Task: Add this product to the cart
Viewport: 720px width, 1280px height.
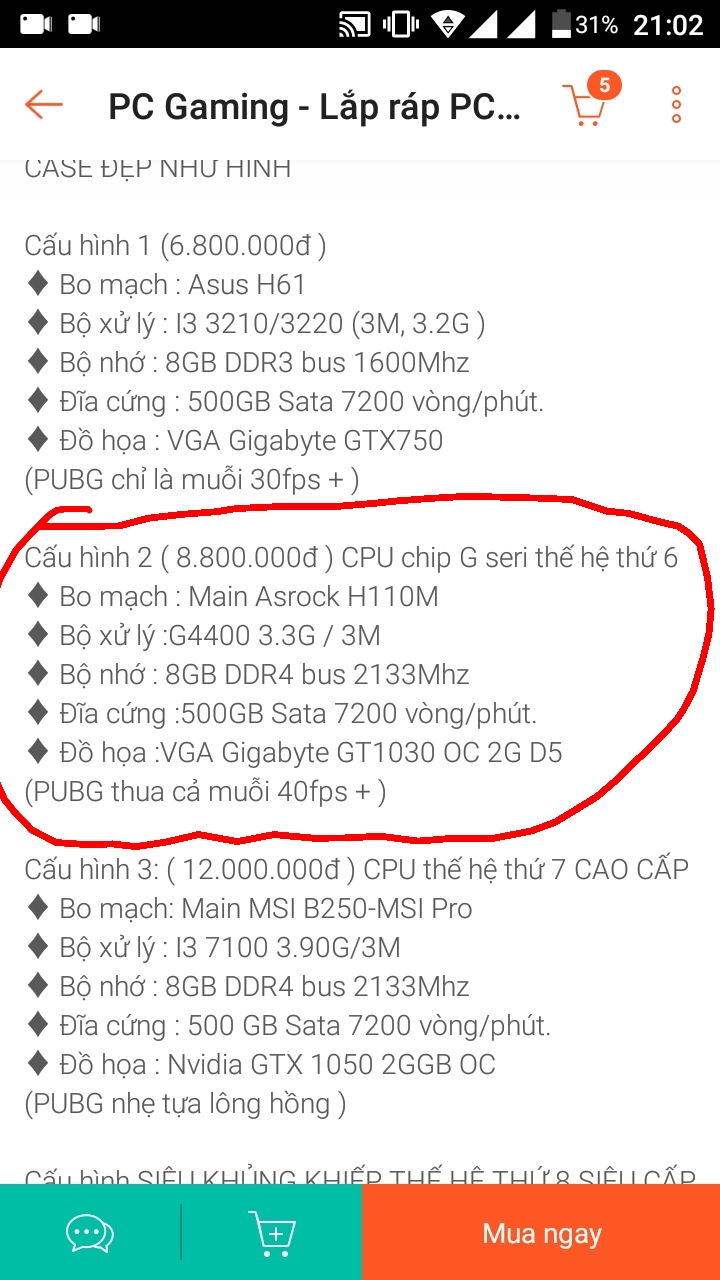Action: pos(271,1233)
